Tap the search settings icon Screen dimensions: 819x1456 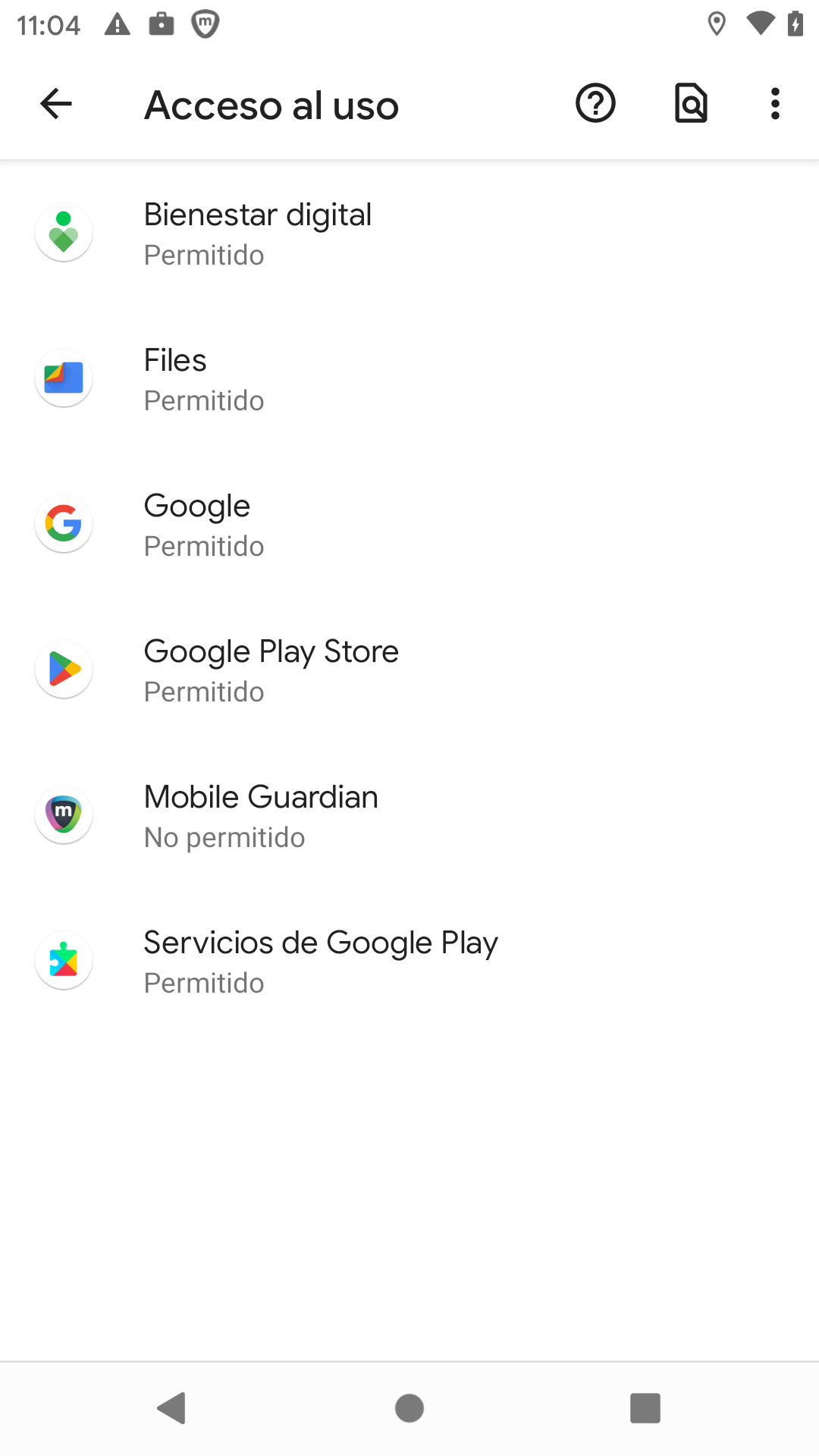point(691,104)
